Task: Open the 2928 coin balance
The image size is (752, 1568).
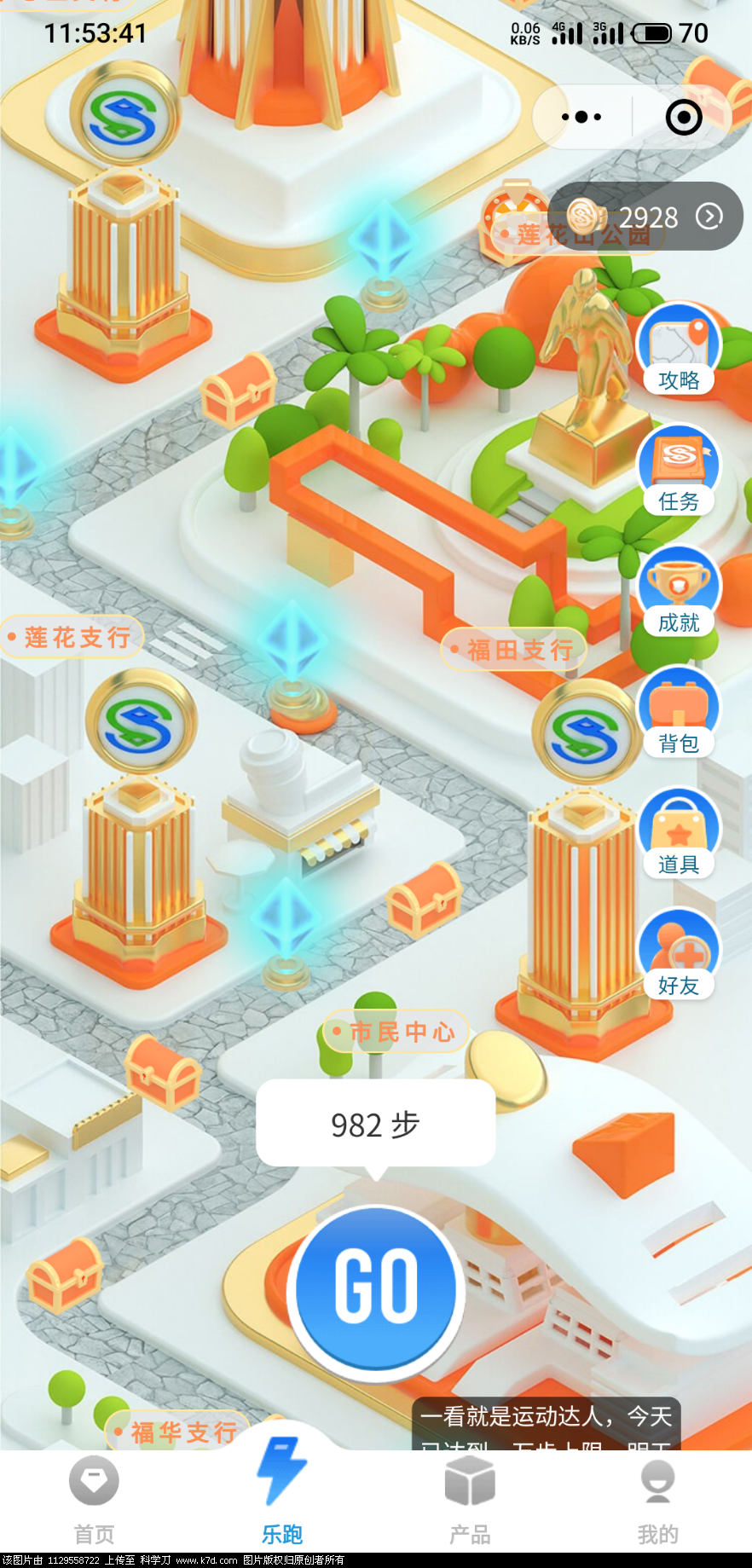Action: [646, 217]
